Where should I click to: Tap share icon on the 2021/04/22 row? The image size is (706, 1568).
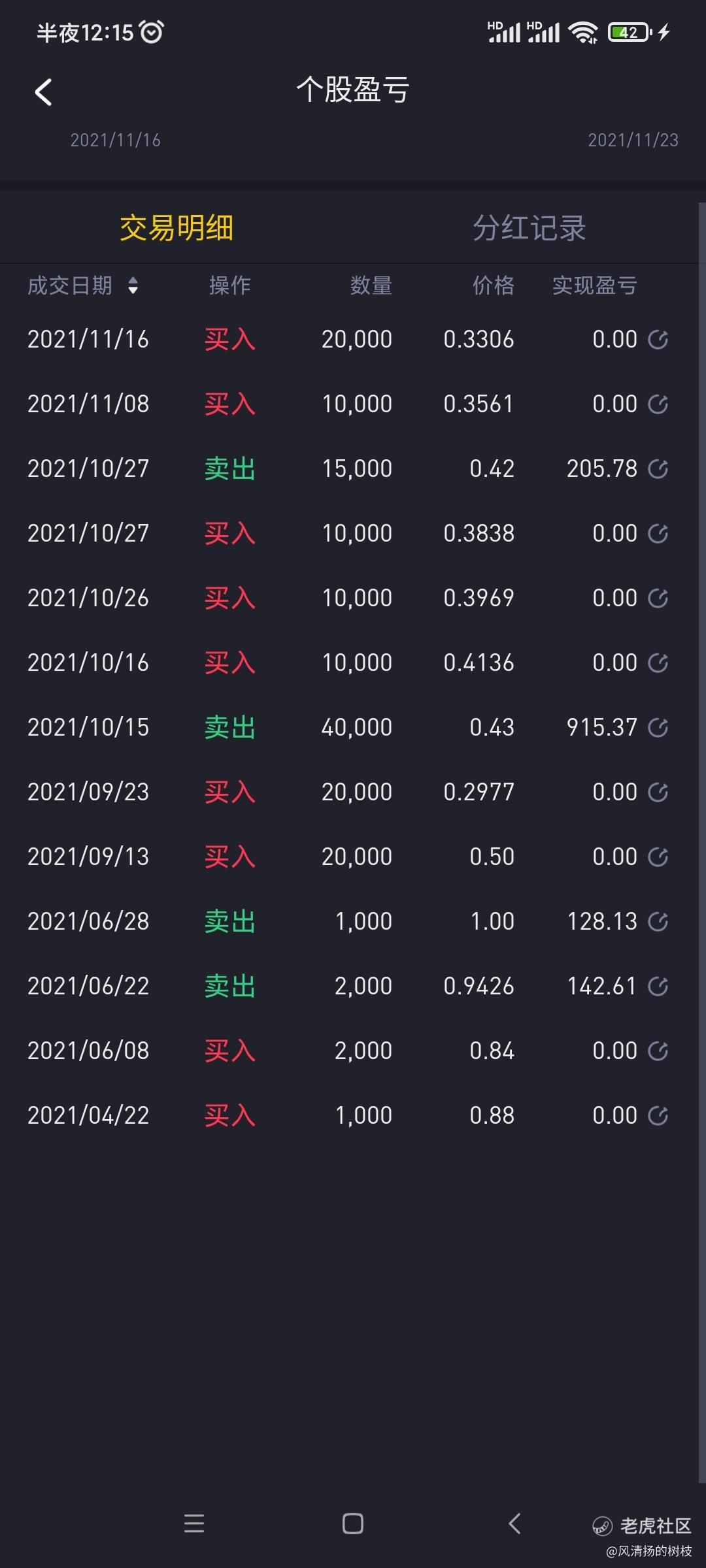pos(658,1116)
